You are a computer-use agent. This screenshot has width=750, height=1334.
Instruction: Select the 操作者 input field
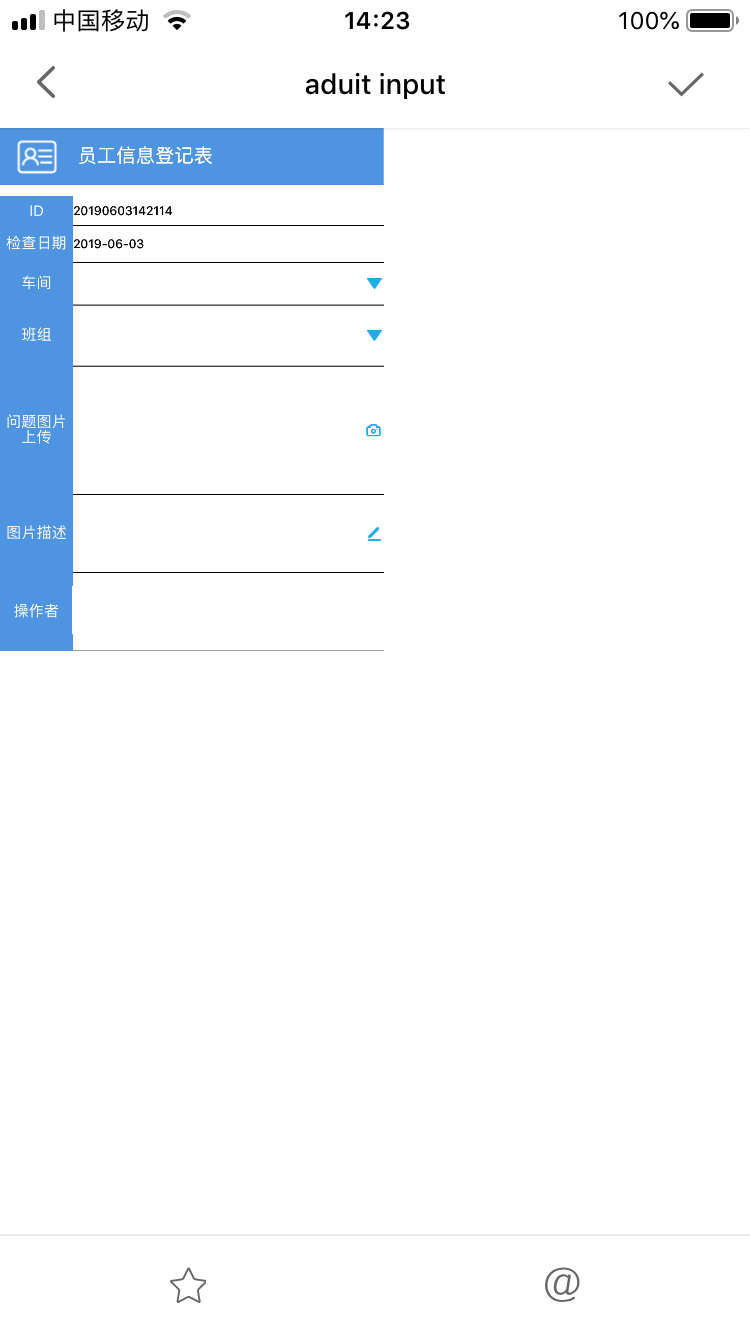(228, 612)
